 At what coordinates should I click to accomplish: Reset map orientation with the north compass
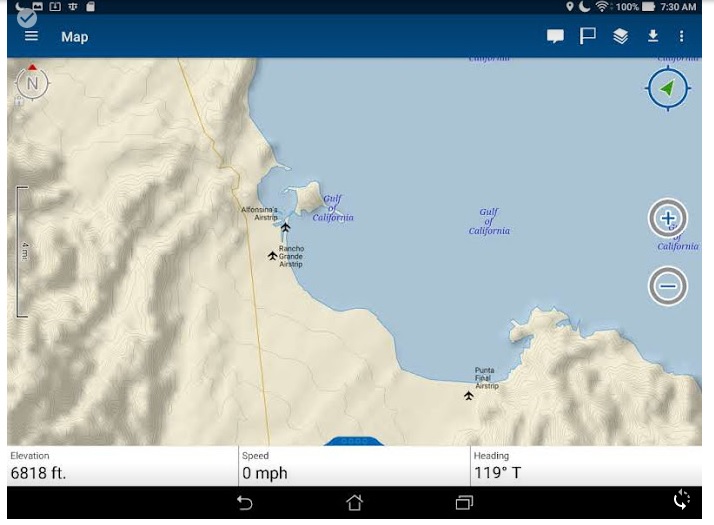(32, 83)
